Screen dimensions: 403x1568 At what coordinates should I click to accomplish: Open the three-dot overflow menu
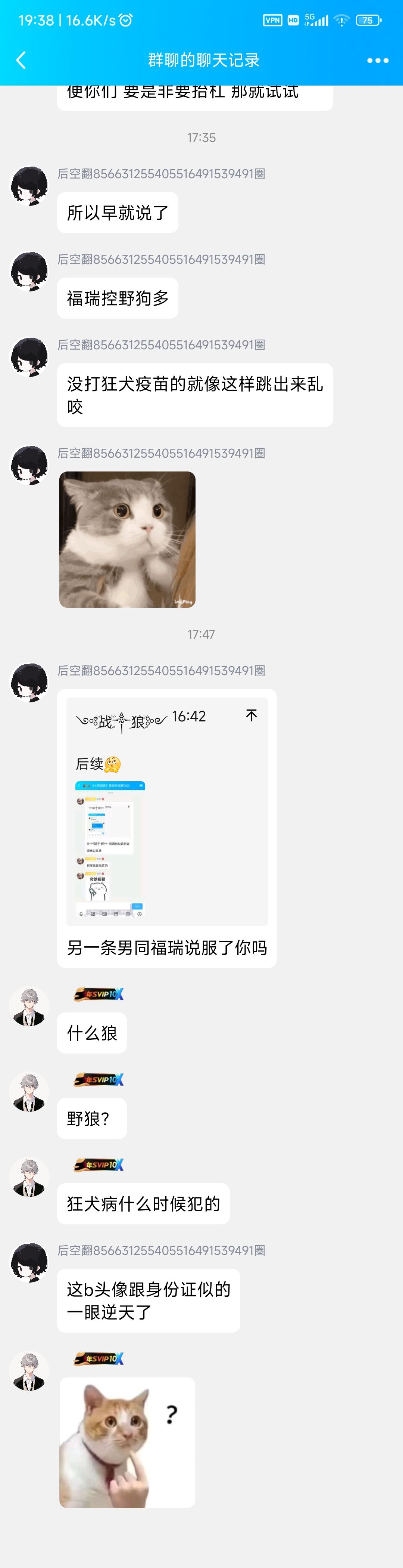pyautogui.click(x=378, y=60)
